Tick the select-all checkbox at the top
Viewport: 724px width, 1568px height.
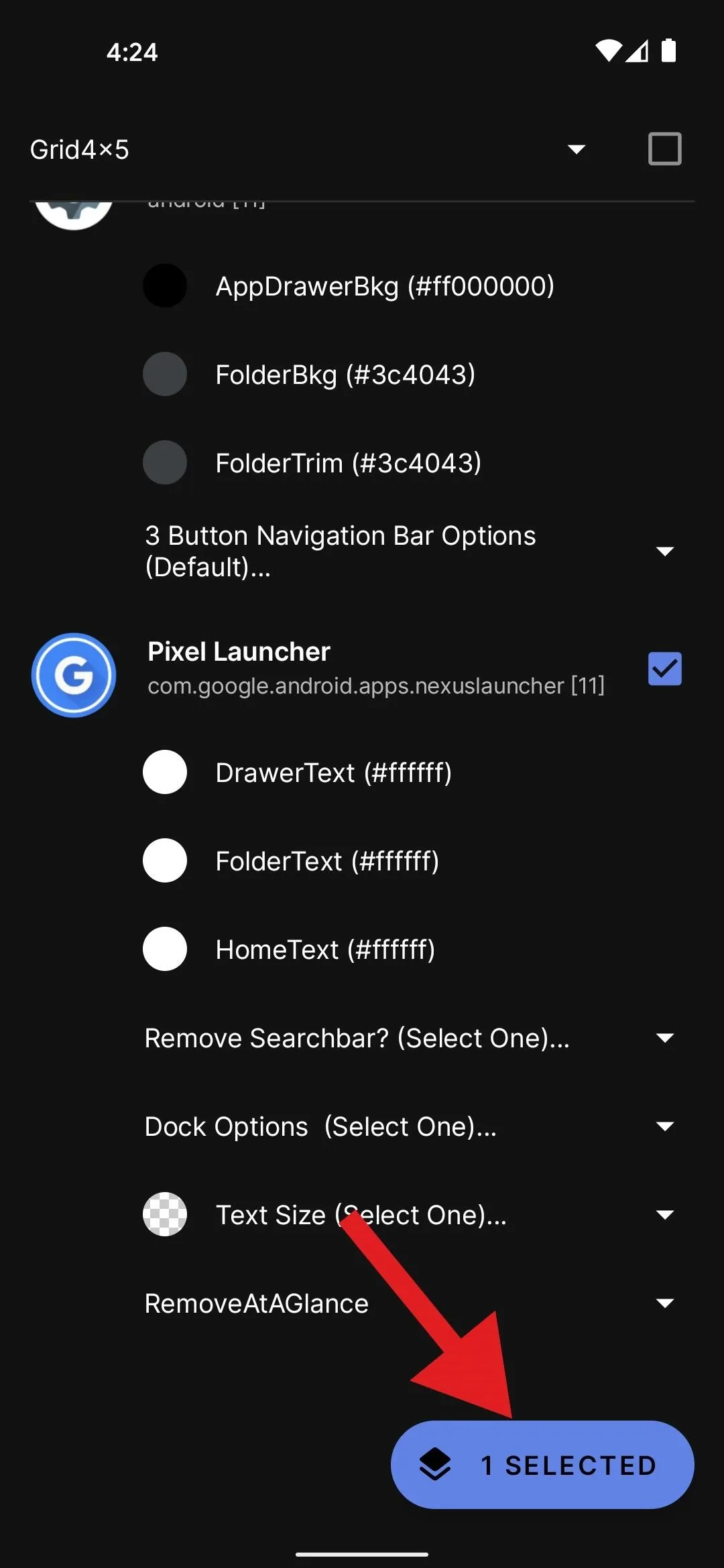[x=664, y=149]
